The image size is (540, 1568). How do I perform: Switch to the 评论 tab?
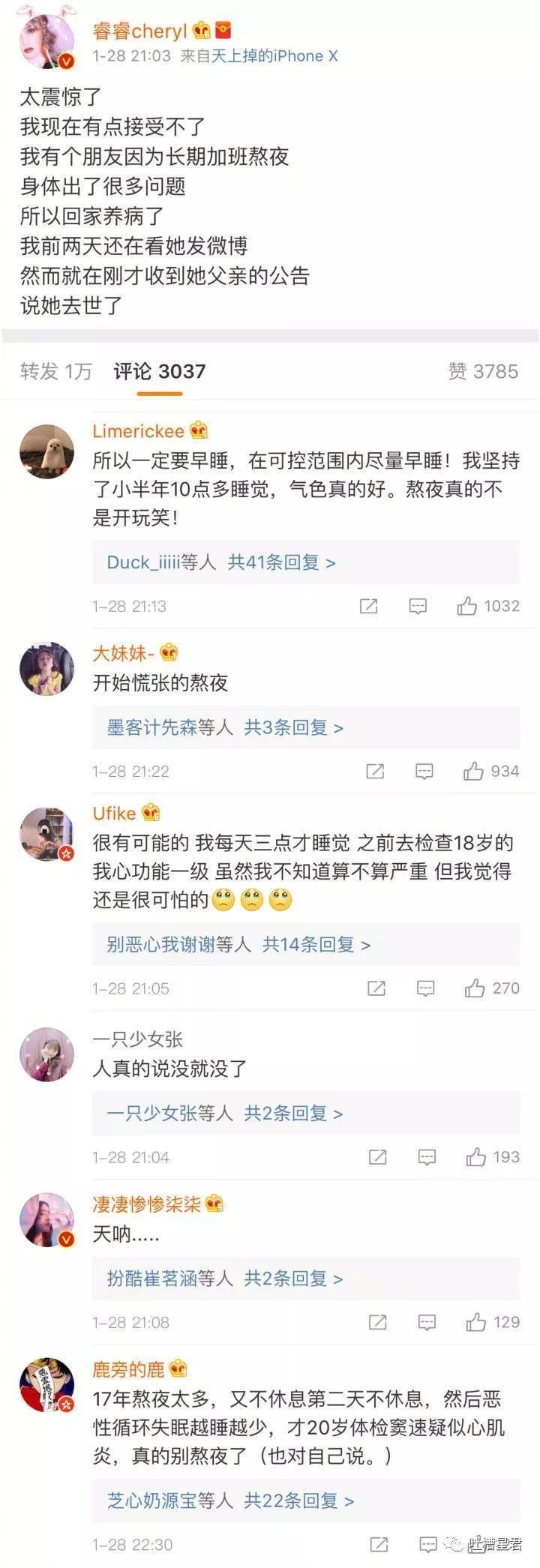click(x=159, y=371)
